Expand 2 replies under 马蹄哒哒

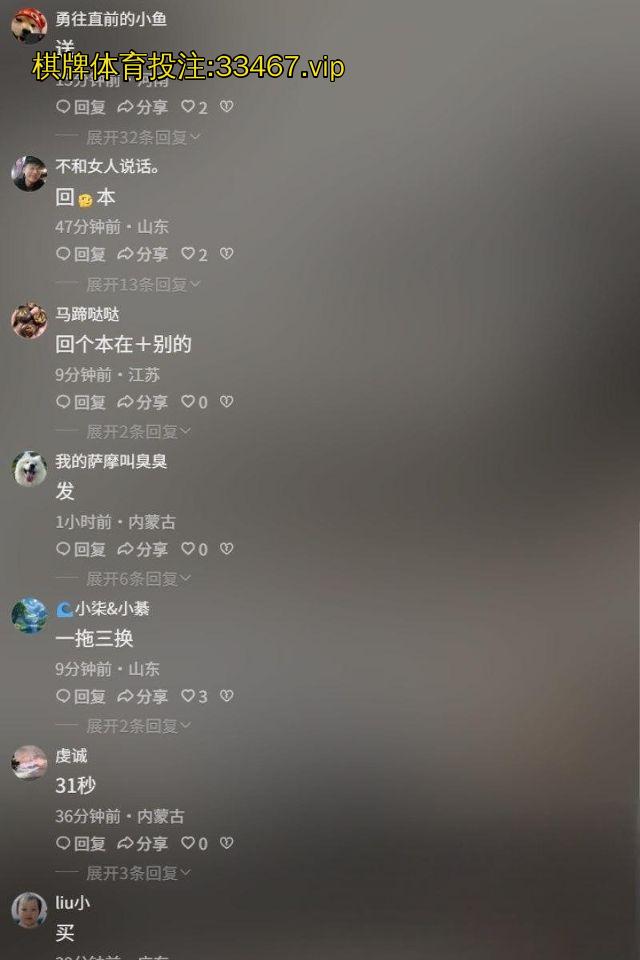point(138,432)
